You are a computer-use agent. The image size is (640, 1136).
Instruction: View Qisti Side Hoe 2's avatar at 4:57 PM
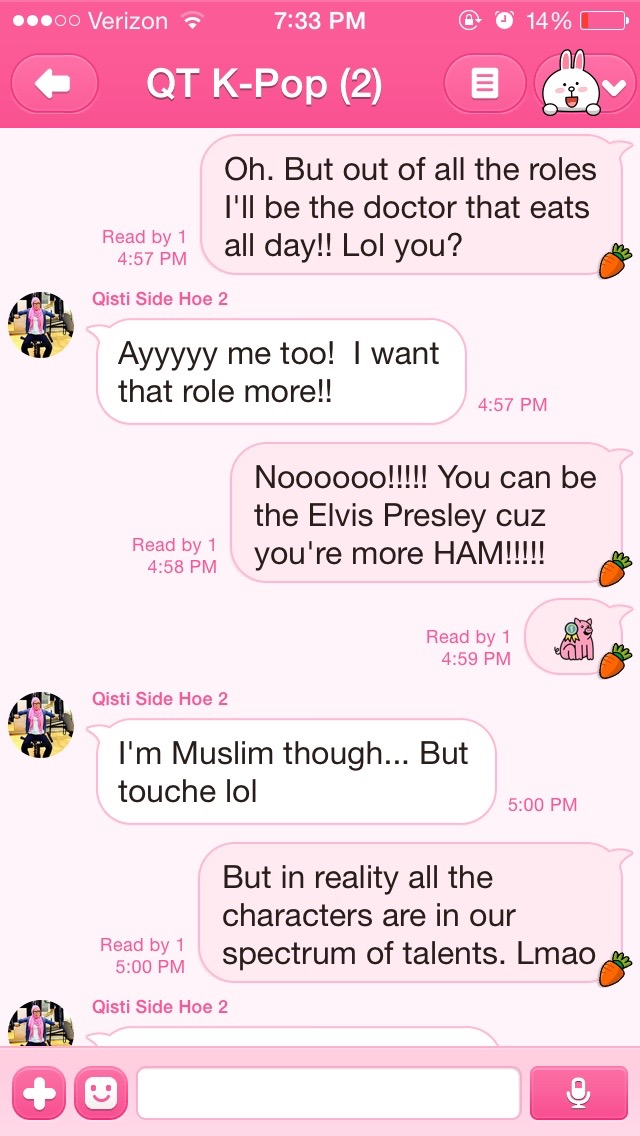pos(41,325)
